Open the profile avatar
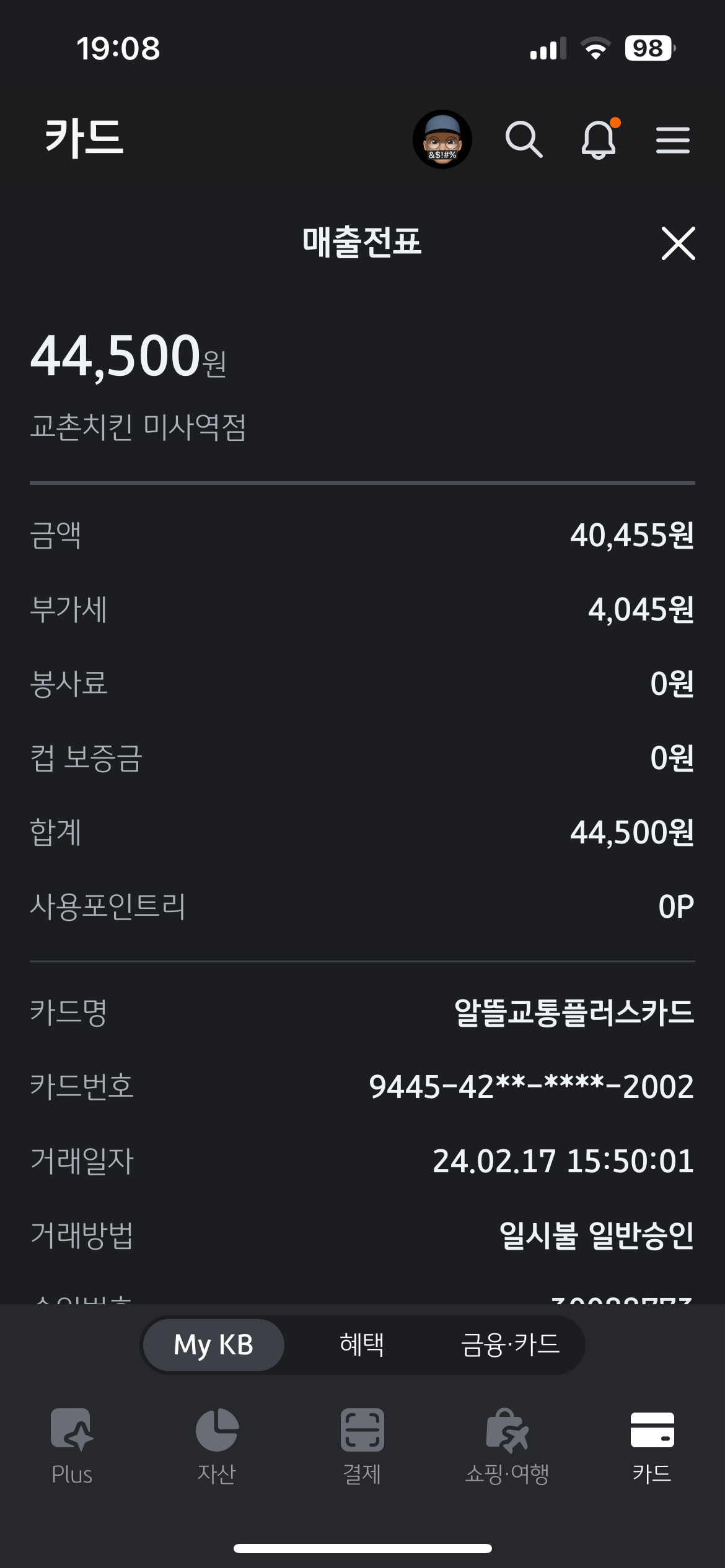Screen dimensions: 725x1568 click(442, 139)
